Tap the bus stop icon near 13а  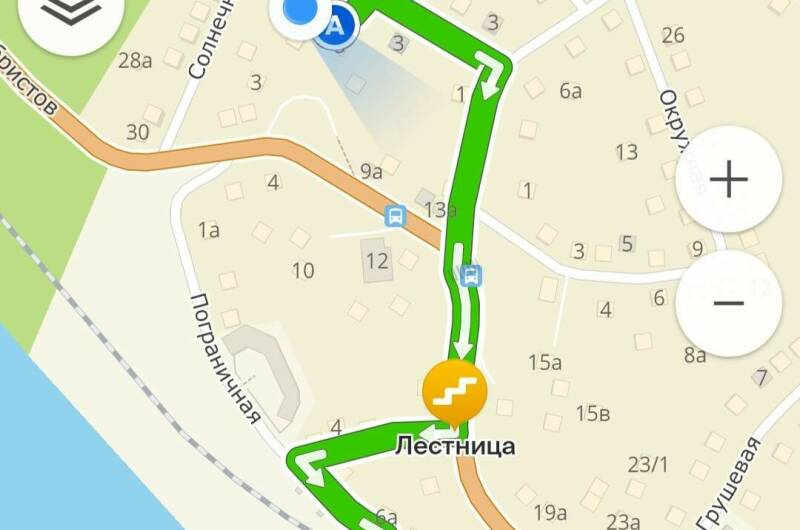click(396, 216)
